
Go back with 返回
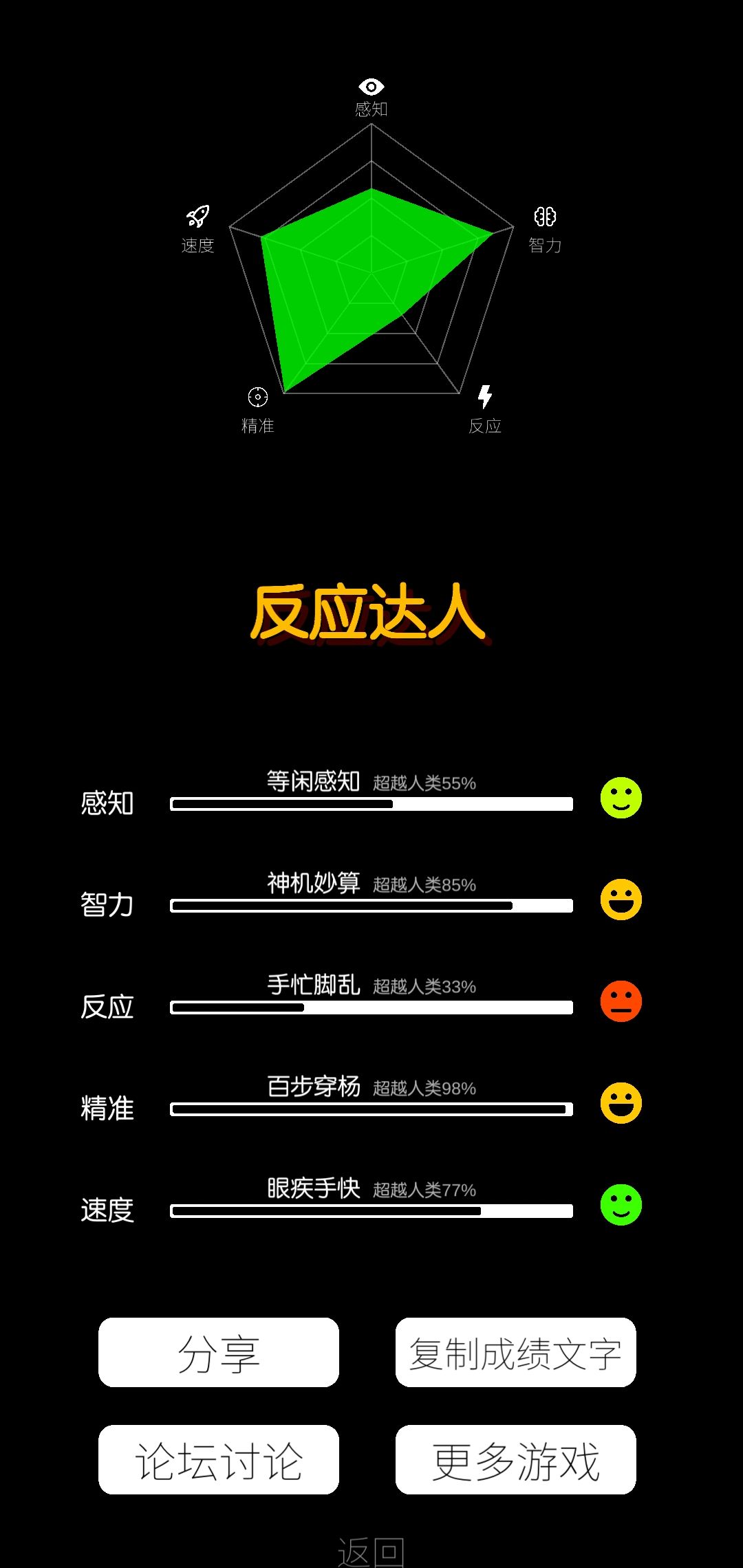coord(371,1551)
